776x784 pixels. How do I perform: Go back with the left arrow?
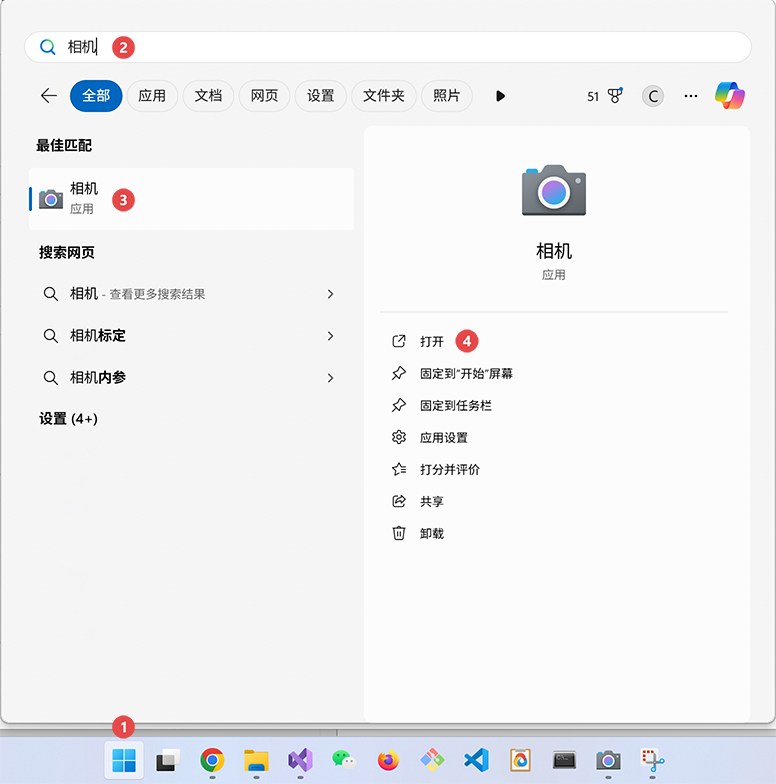click(49, 96)
